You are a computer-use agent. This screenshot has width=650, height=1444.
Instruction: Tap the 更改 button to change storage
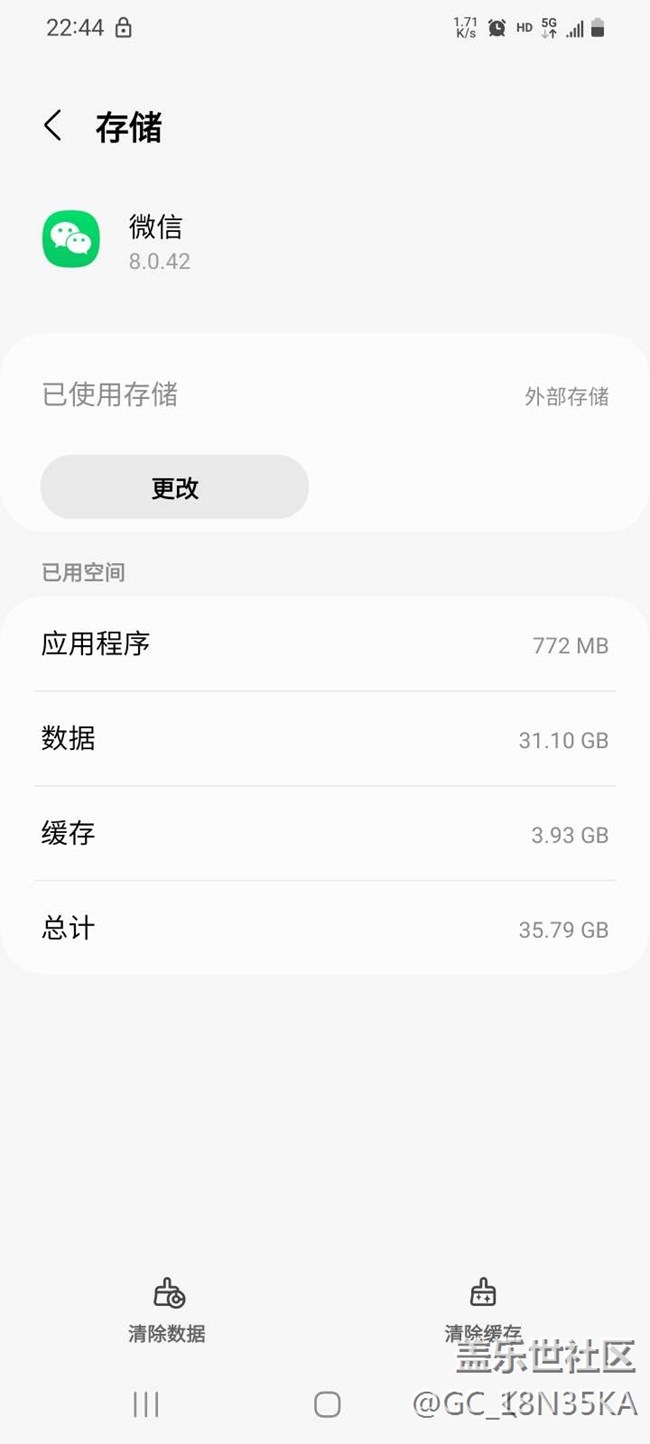[x=174, y=487]
